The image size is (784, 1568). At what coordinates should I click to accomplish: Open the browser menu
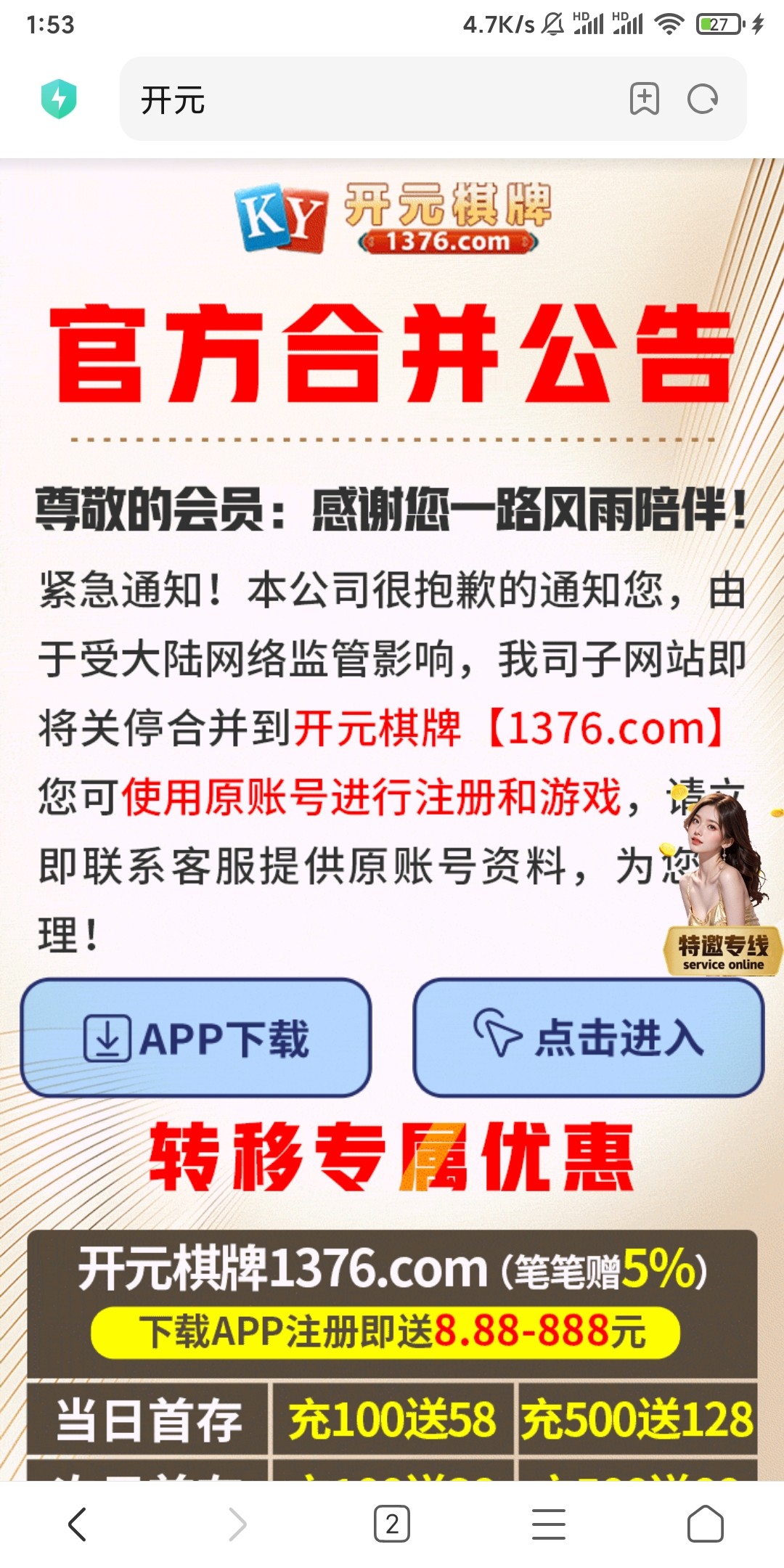pyautogui.click(x=549, y=1524)
